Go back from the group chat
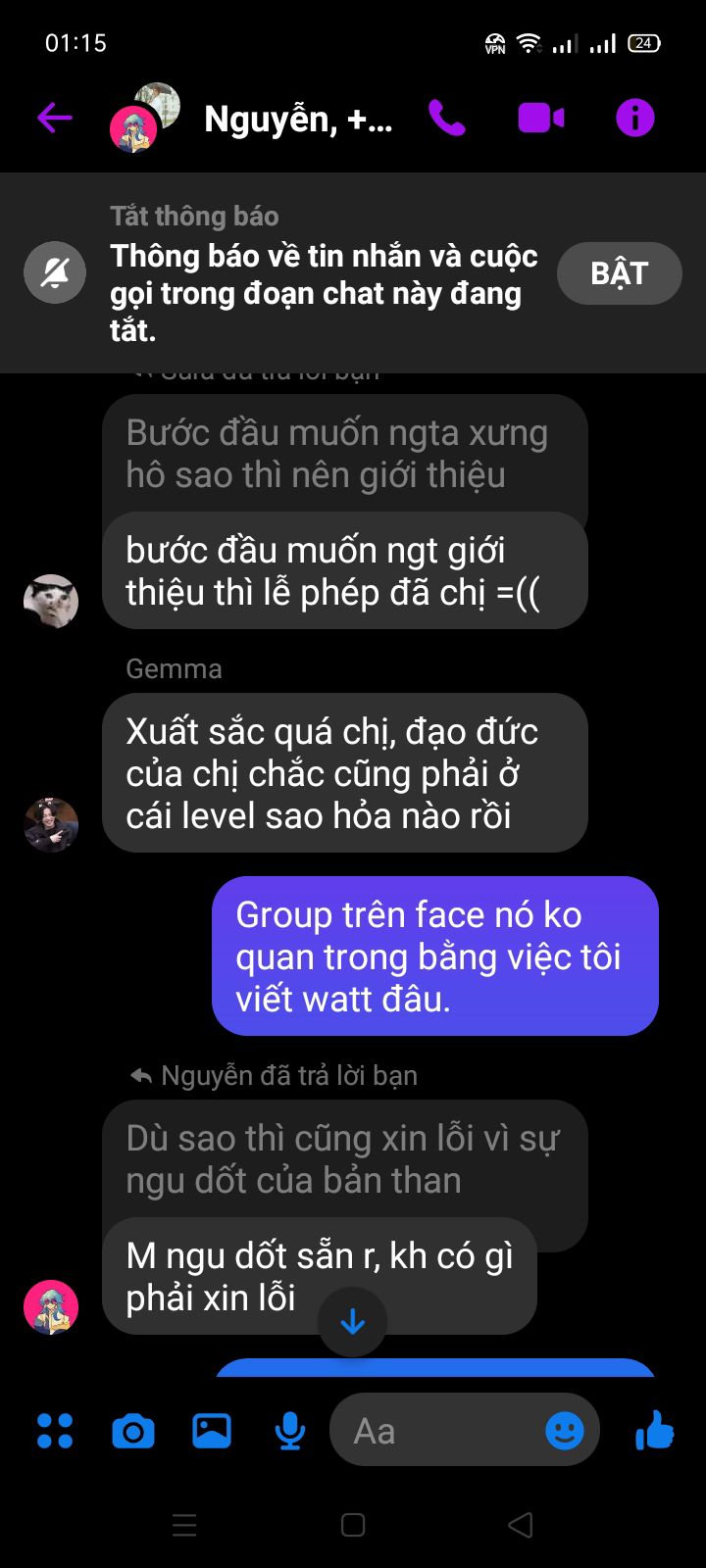This screenshot has width=706, height=1568. click(55, 119)
